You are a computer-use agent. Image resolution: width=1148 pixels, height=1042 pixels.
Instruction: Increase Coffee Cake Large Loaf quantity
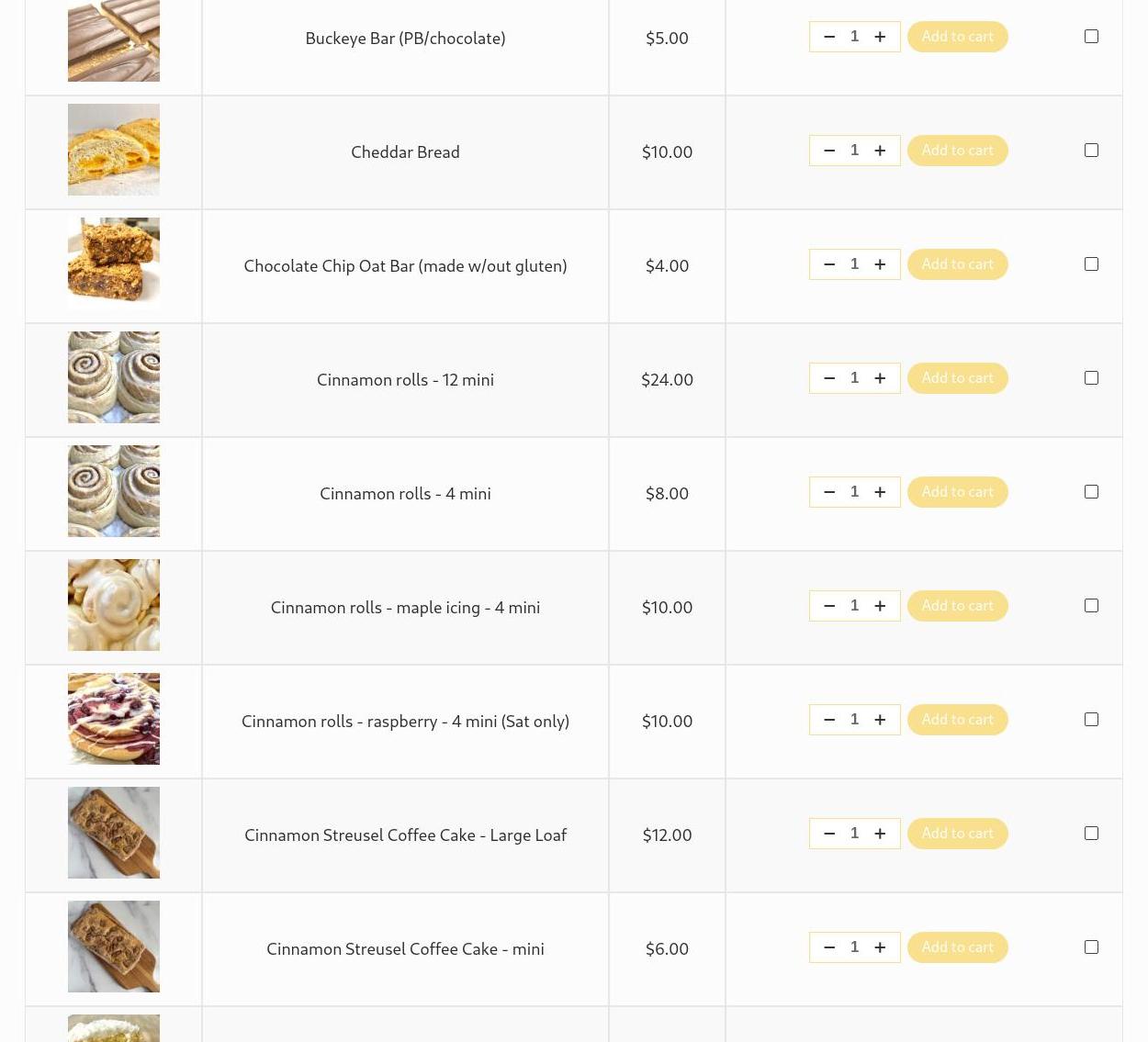(880, 834)
